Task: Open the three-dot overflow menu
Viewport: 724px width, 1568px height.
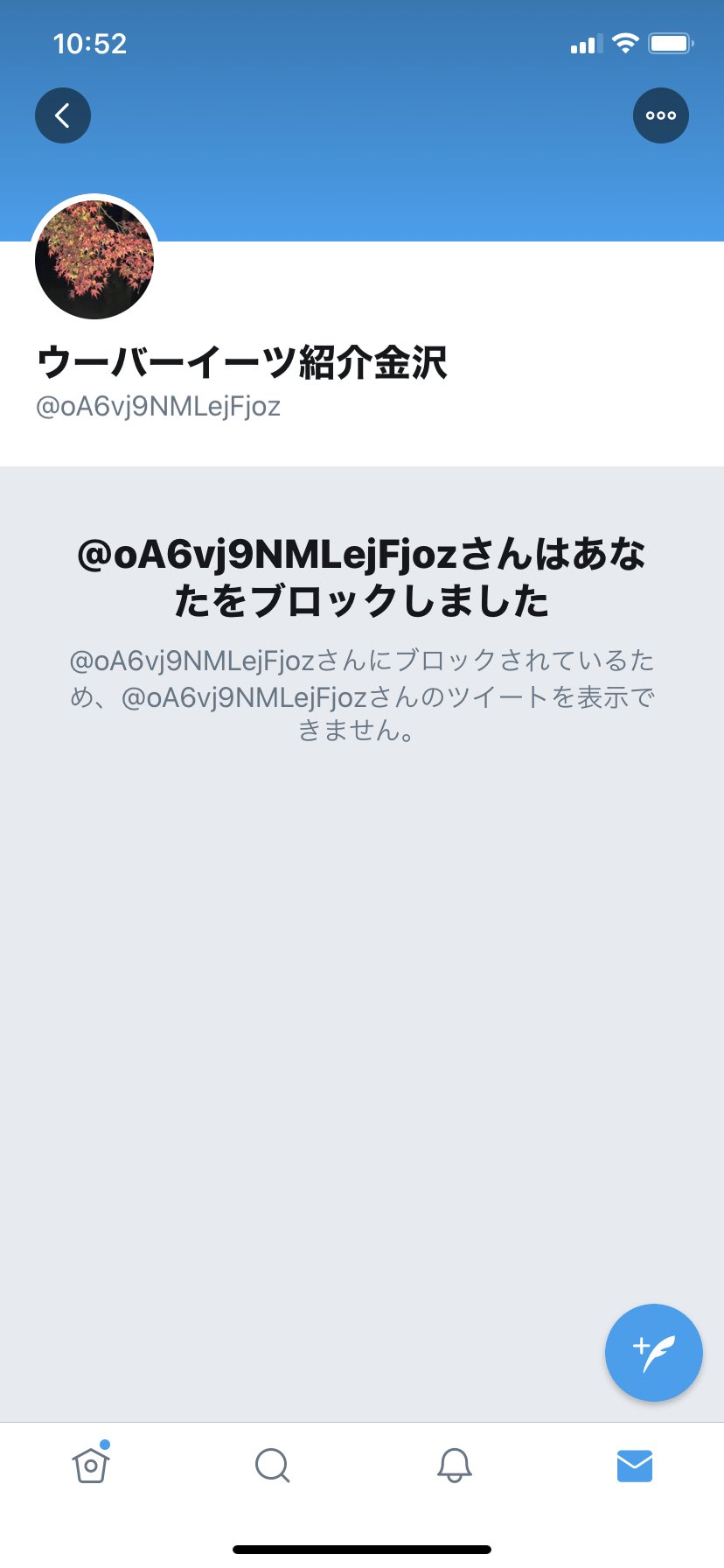Action: (x=661, y=115)
